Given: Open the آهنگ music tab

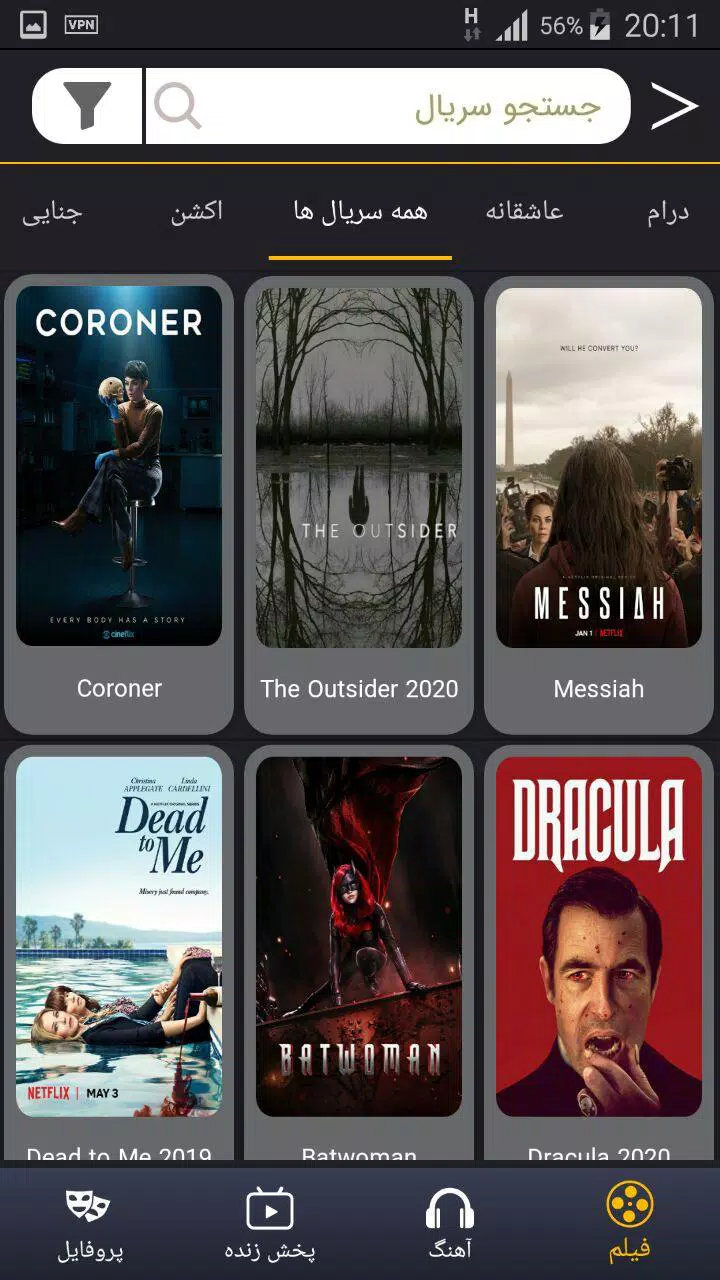Looking at the screenshot, I should click(450, 1224).
